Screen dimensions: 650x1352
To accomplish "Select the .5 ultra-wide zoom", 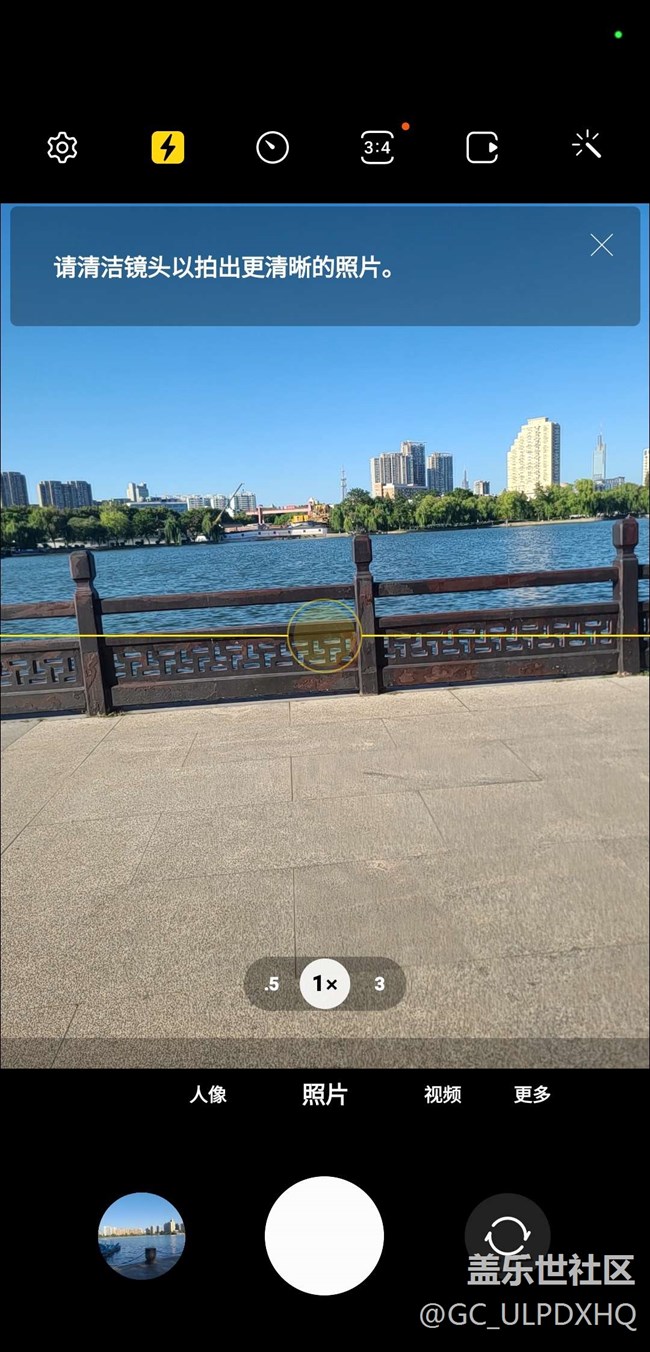I will tap(271, 984).
